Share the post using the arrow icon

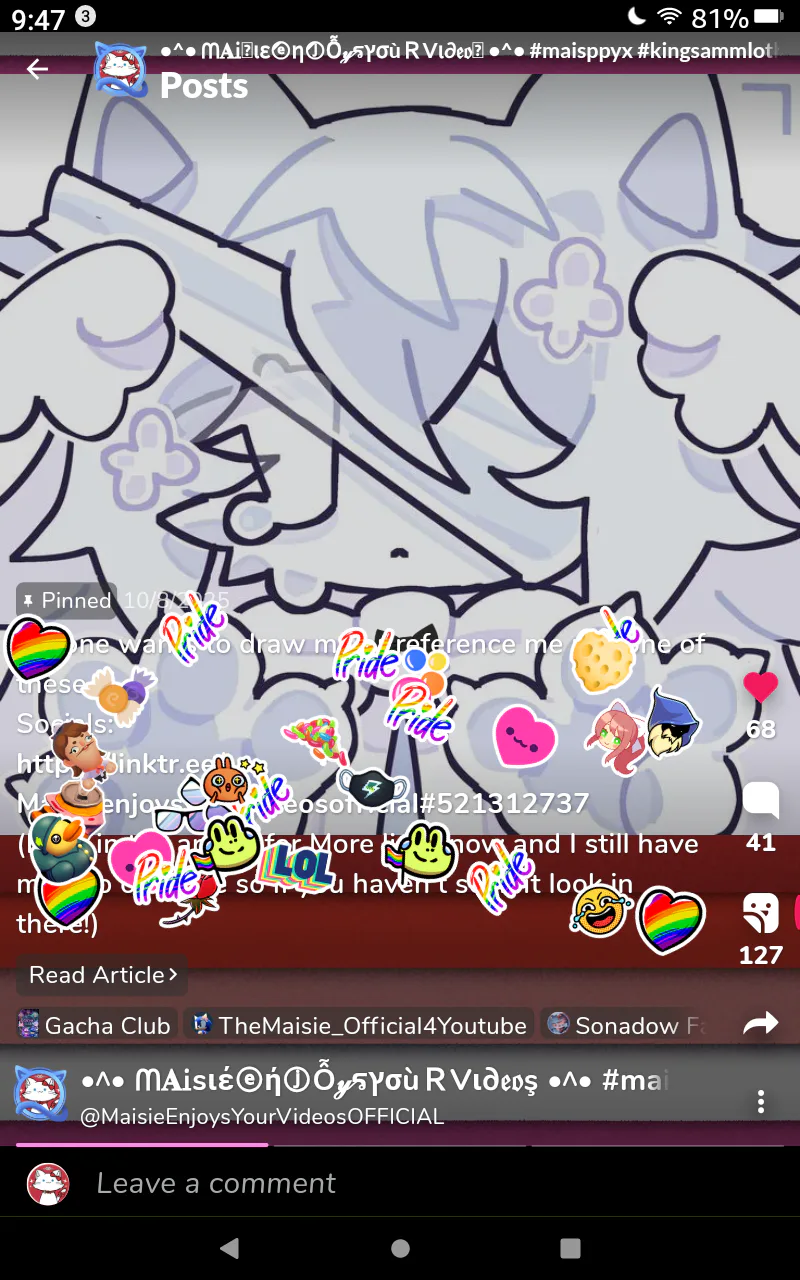pyautogui.click(x=761, y=1023)
